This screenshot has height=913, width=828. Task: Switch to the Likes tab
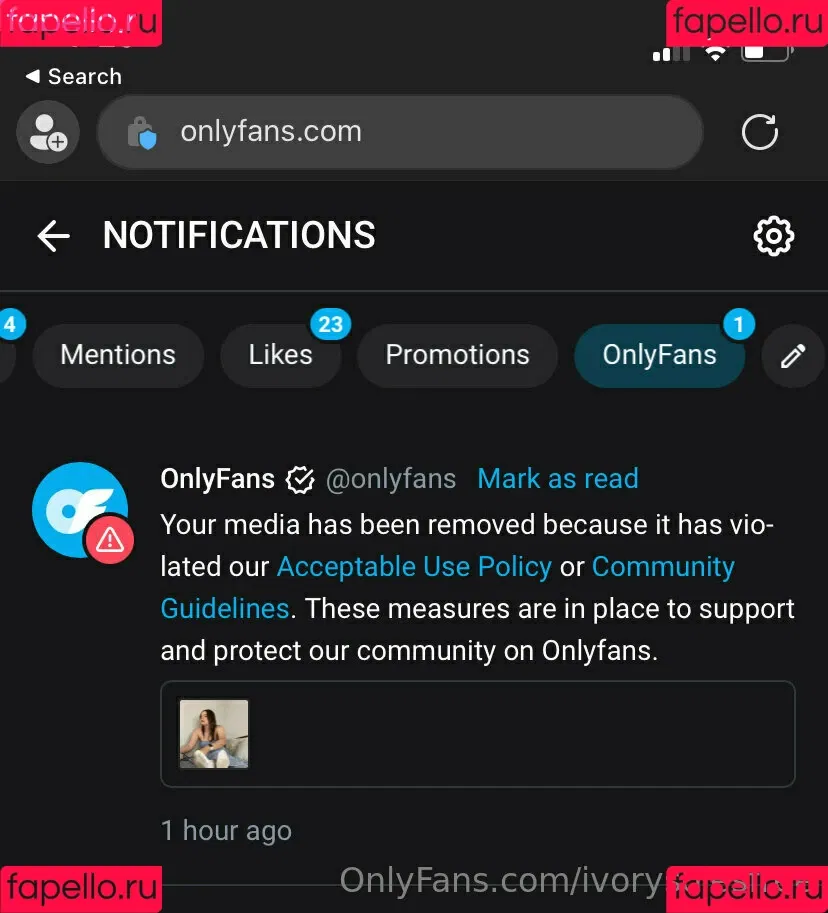click(x=280, y=355)
